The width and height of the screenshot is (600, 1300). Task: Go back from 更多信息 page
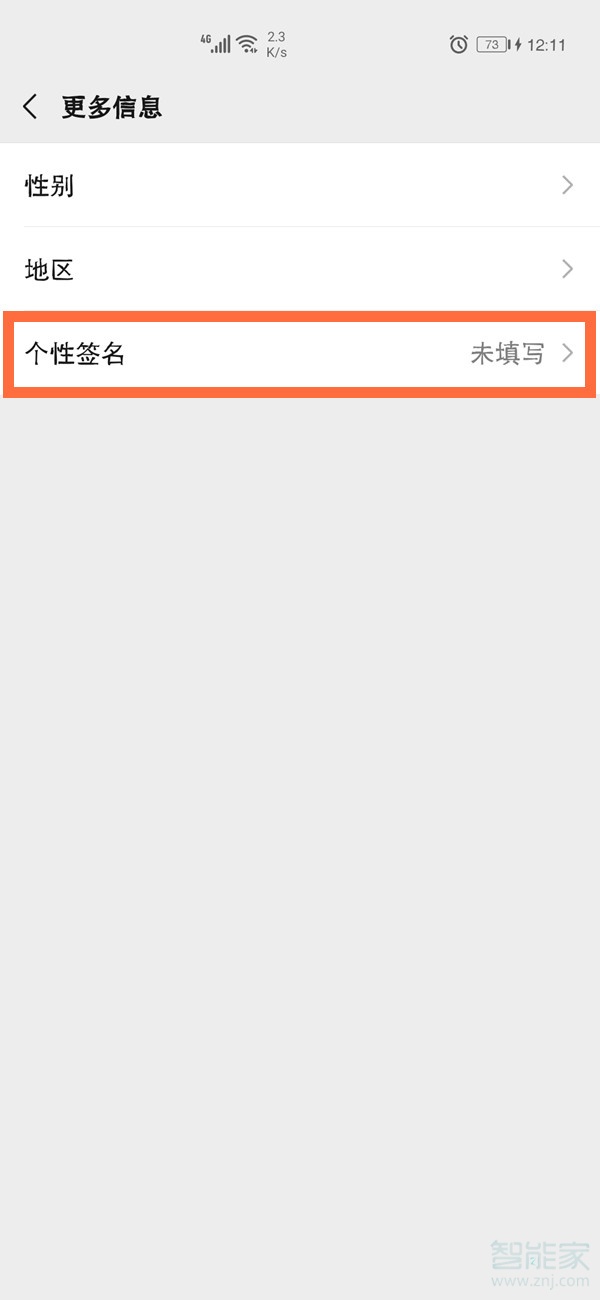[x=31, y=107]
